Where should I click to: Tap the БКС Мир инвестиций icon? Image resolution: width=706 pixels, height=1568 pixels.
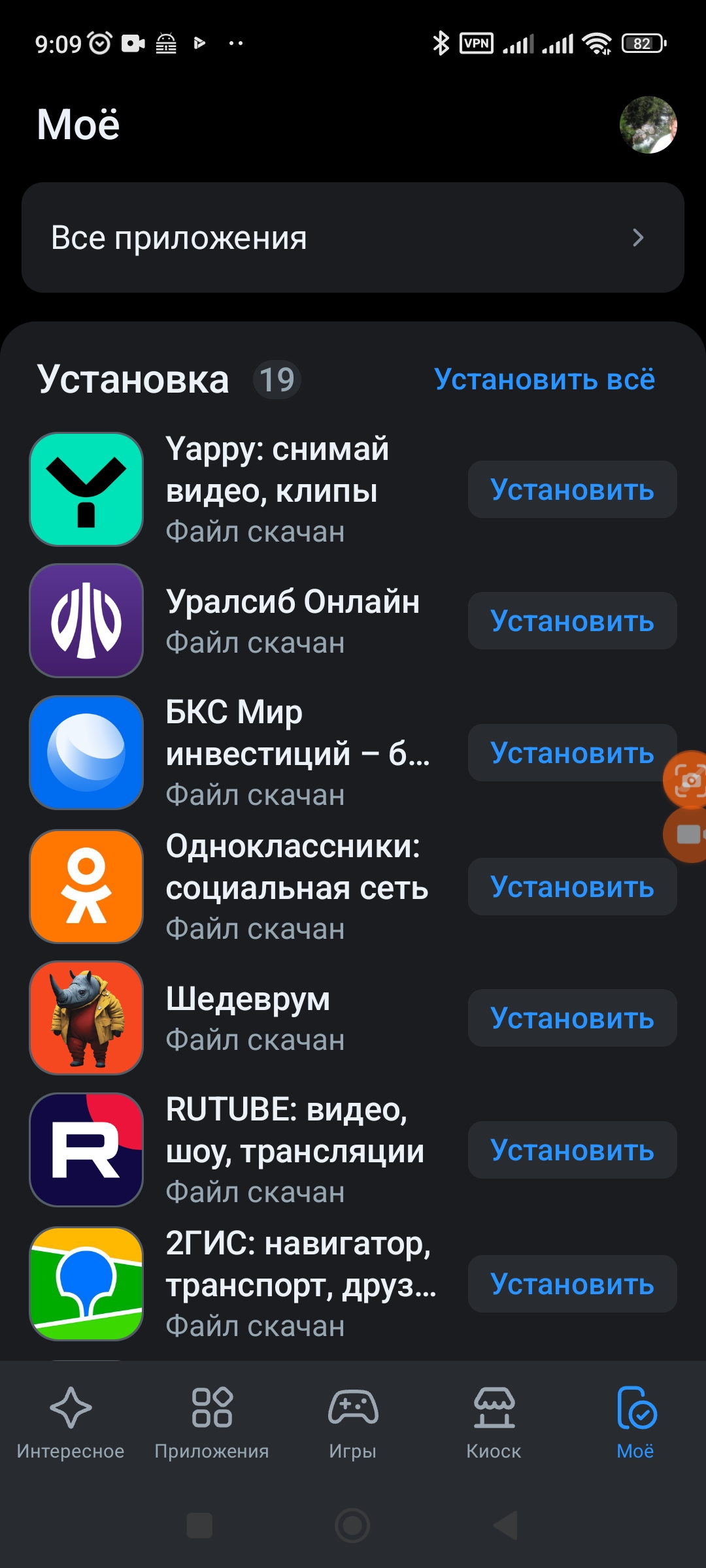pyautogui.click(x=86, y=753)
